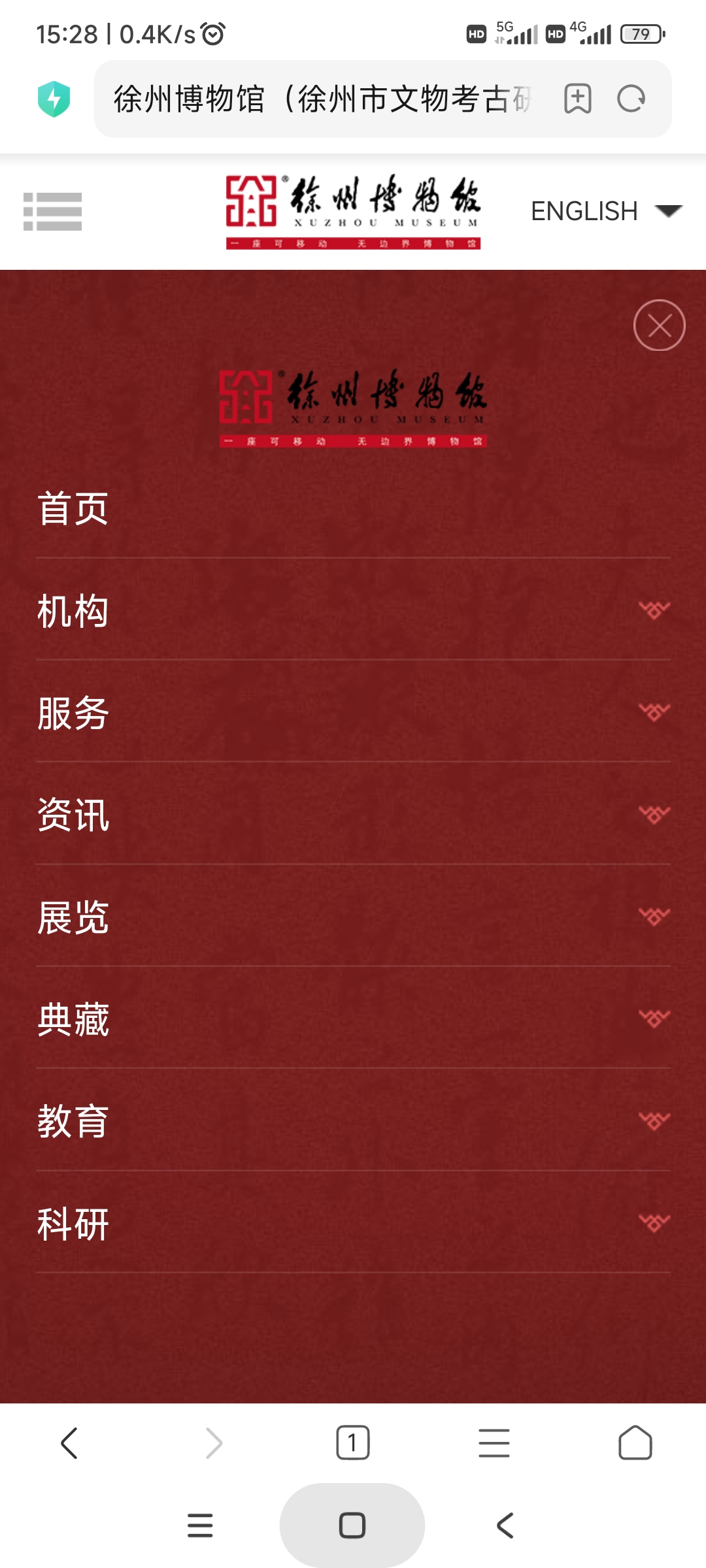Viewport: 706px width, 1568px height.
Task: Bookmark this page in the browser
Action: pos(577,99)
